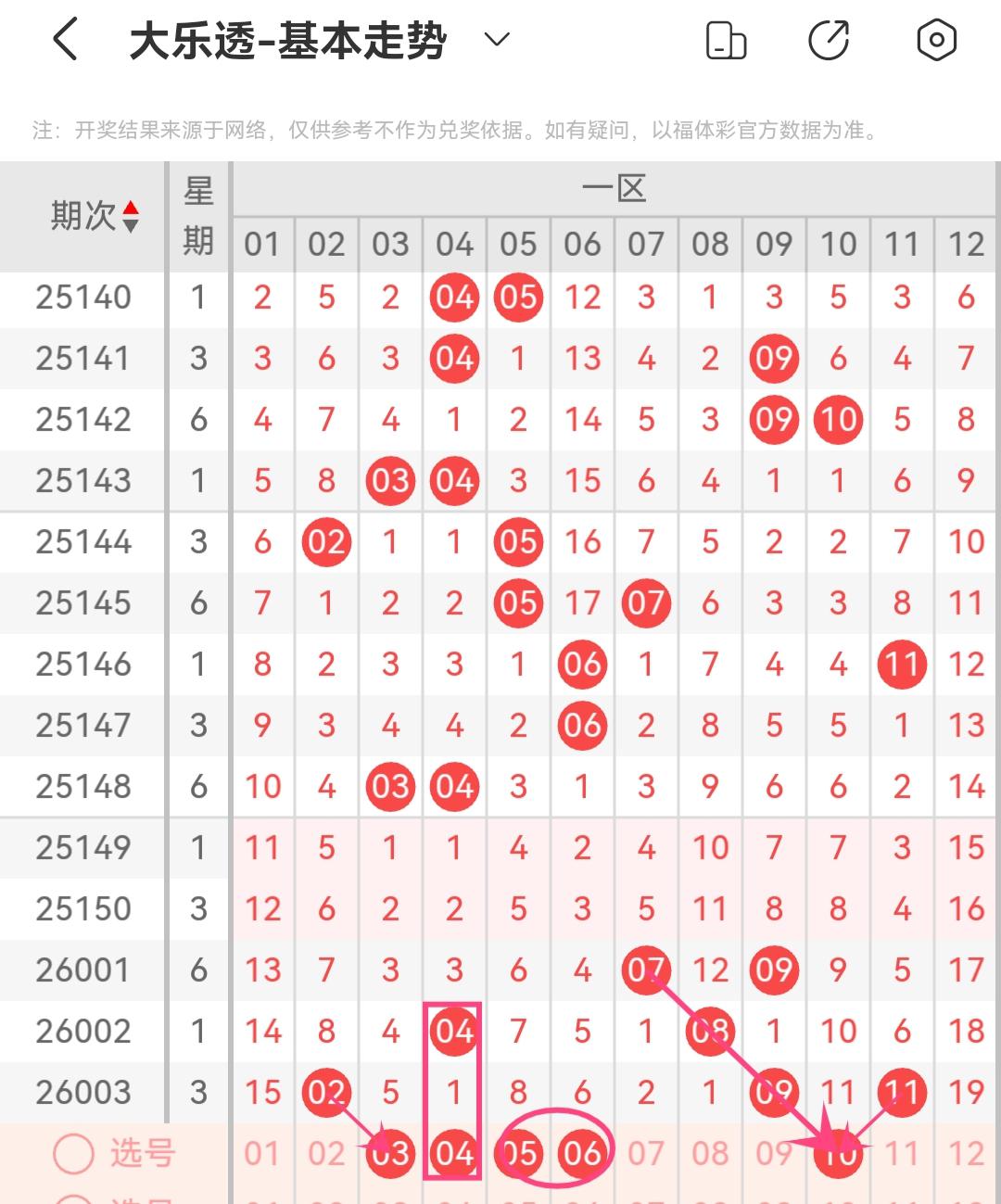Expand the 大乐透-基本走势 dropdown
The height and width of the screenshot is (1204, 1001).
click(x=497, y=40)
